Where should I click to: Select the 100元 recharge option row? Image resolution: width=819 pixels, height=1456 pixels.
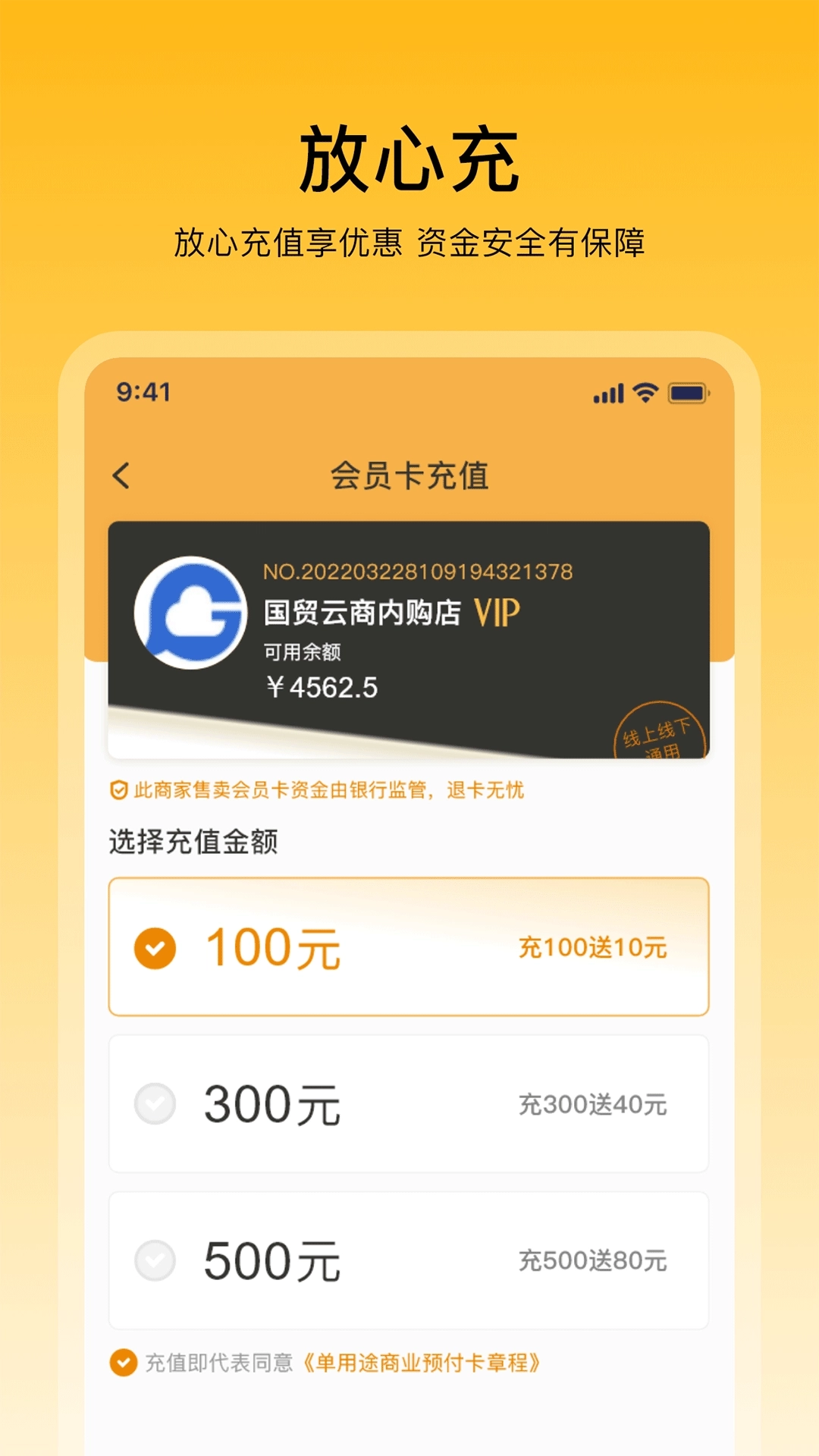click(409, 946)
